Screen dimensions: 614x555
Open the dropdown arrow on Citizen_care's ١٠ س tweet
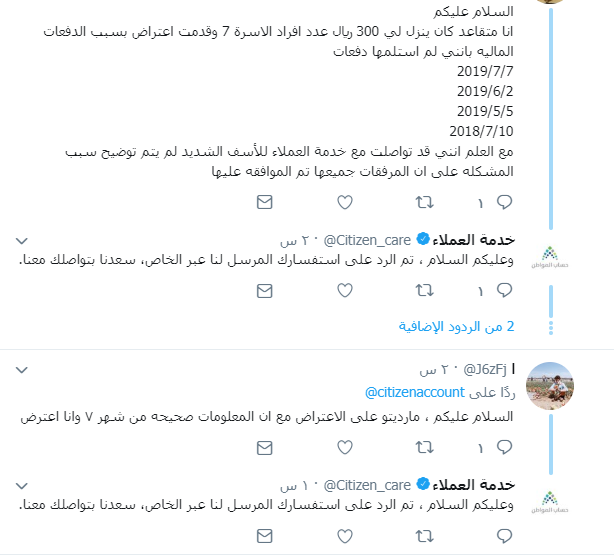(x=21, y=484)
